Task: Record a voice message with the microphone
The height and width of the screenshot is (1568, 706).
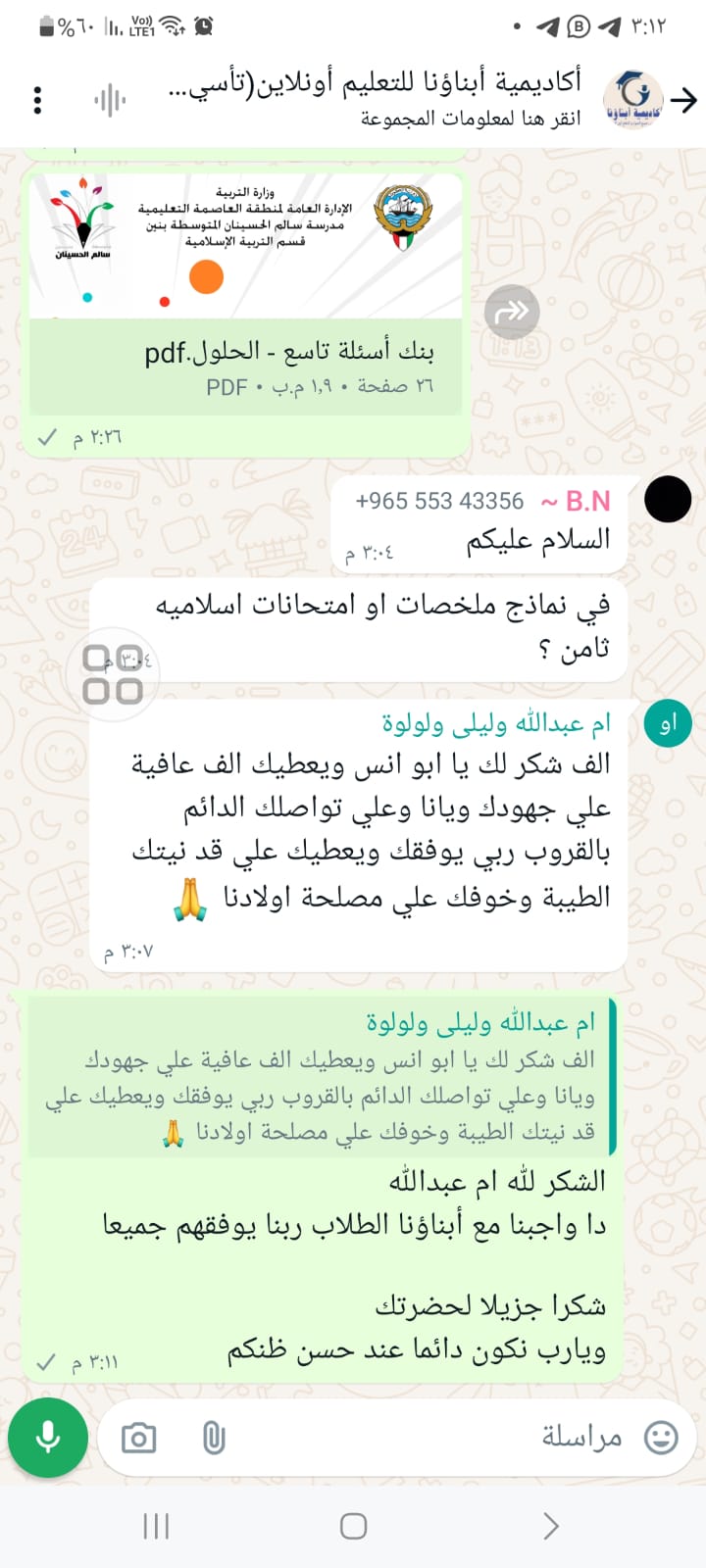Action: point(48,1438)
